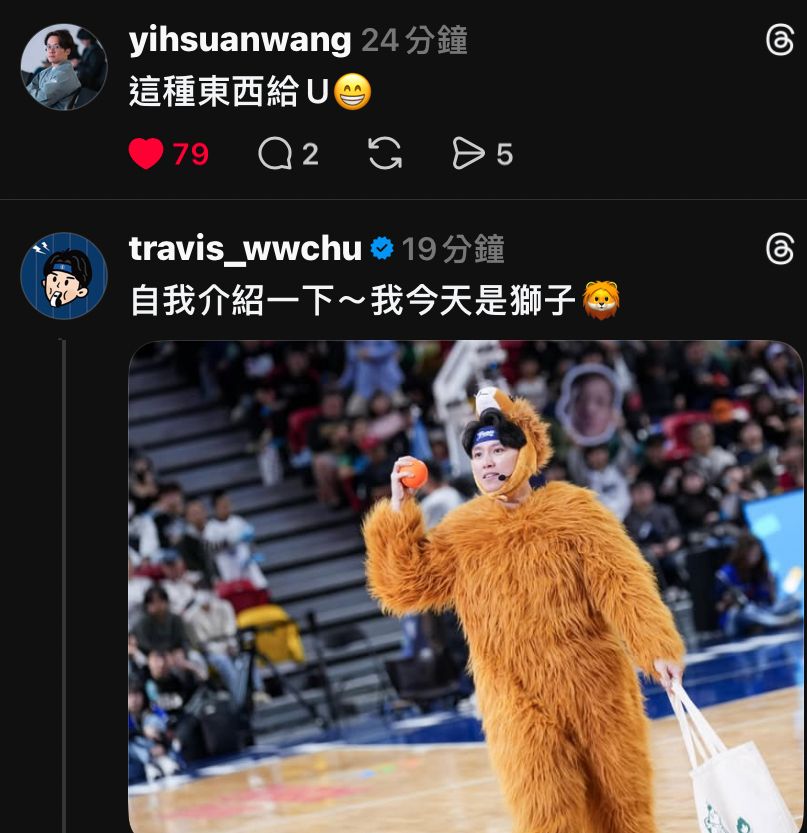Tap Threads logo on yihsuanwang's post

[779, 40]
